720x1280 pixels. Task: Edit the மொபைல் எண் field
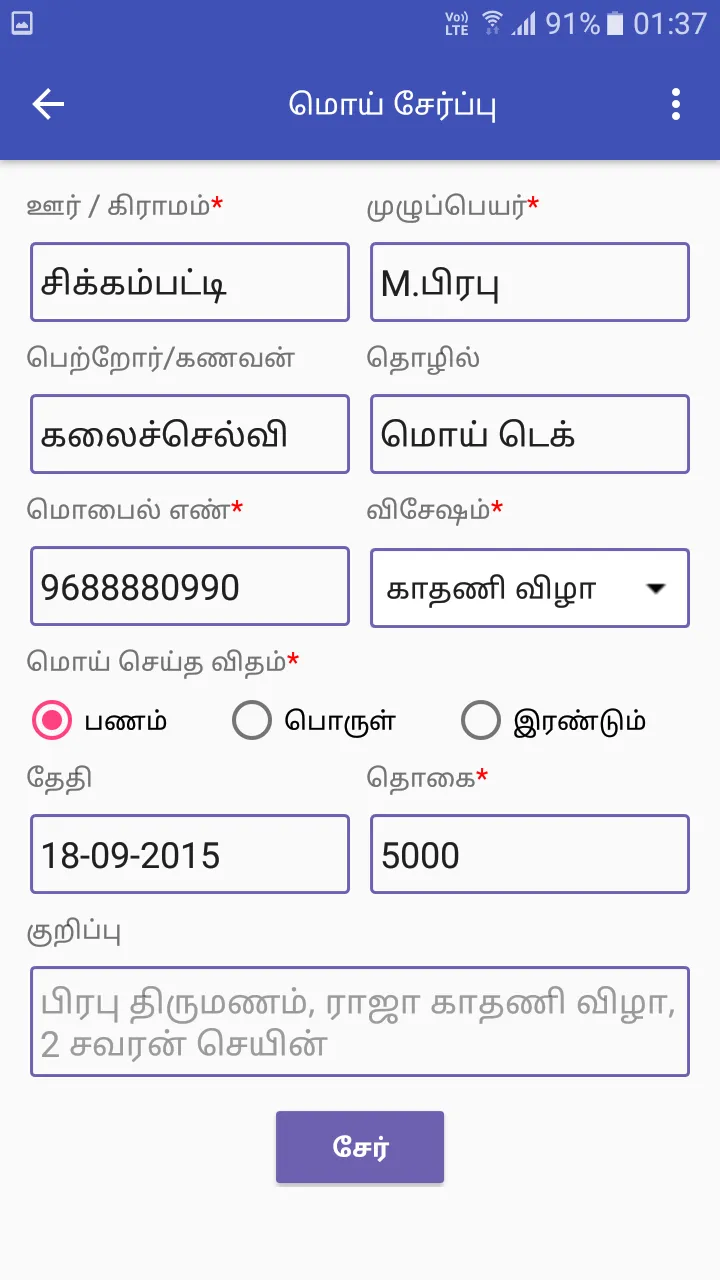[190, 586]
